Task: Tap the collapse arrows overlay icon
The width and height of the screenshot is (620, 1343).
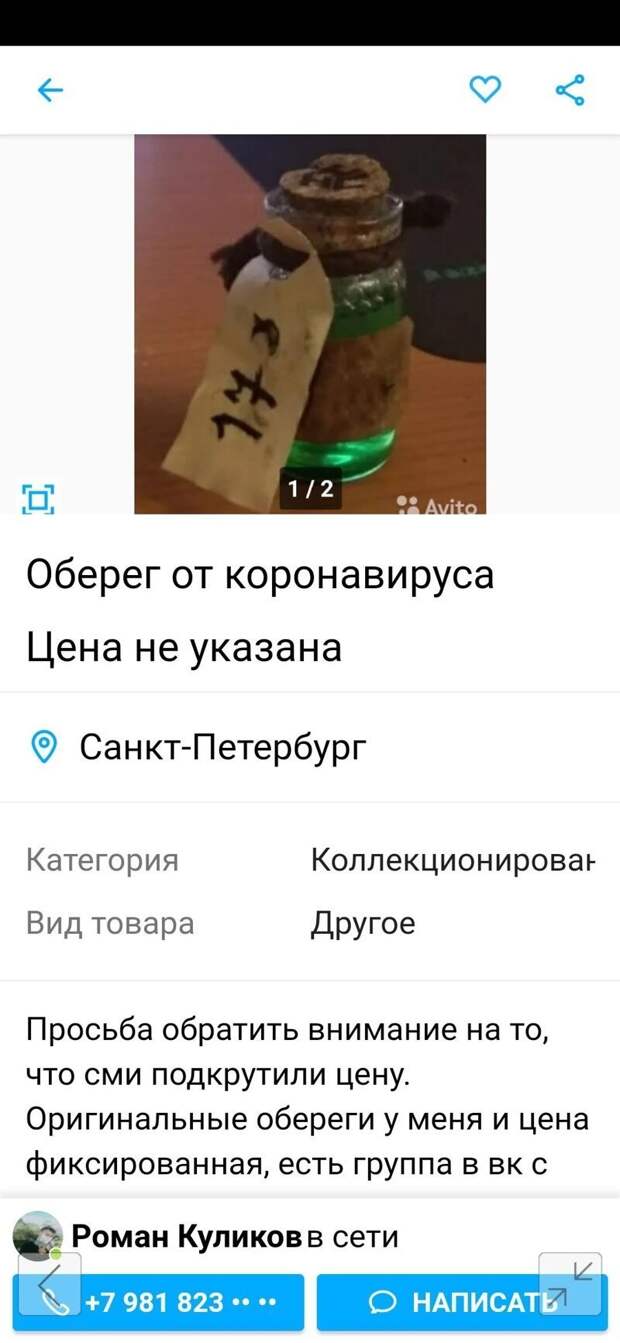Action: pos(570,1283)
